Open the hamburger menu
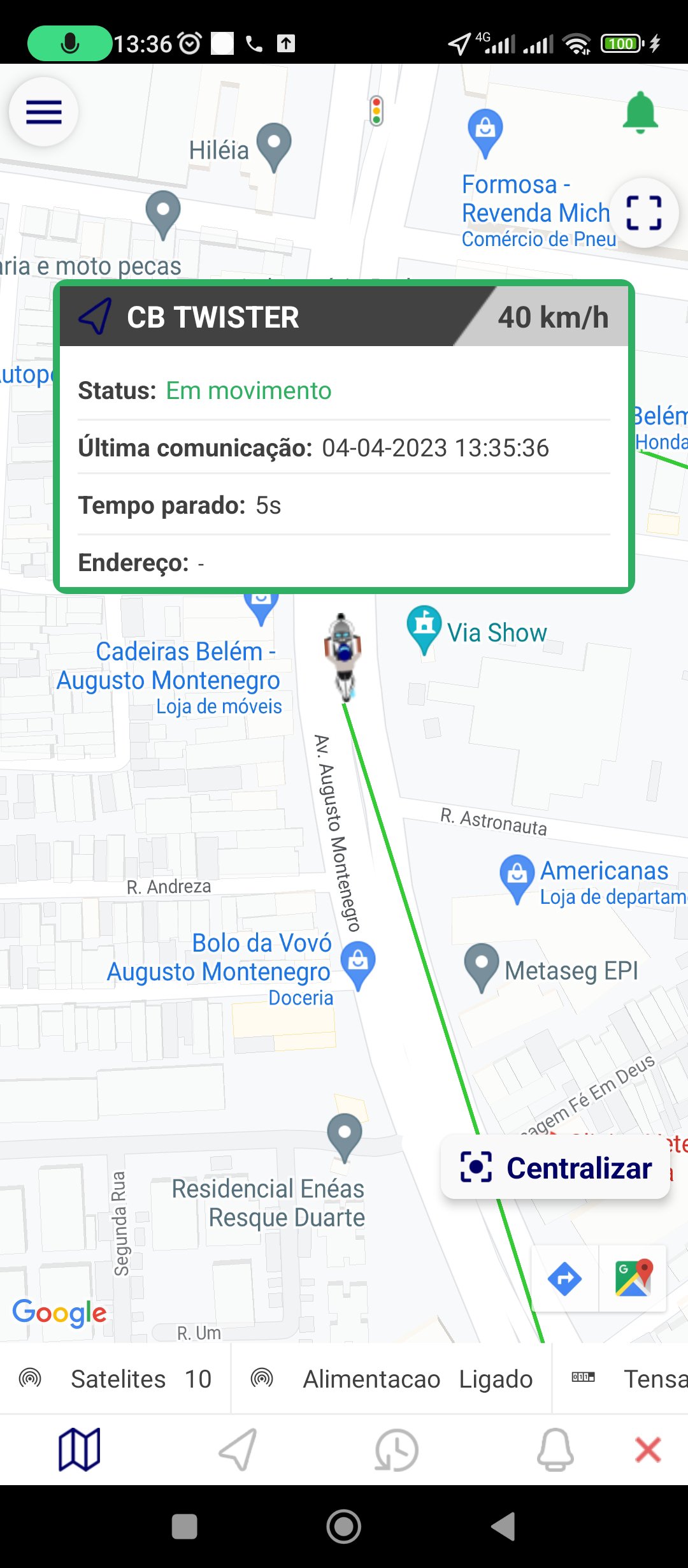The image size is (688, 1568). (43, 112)
